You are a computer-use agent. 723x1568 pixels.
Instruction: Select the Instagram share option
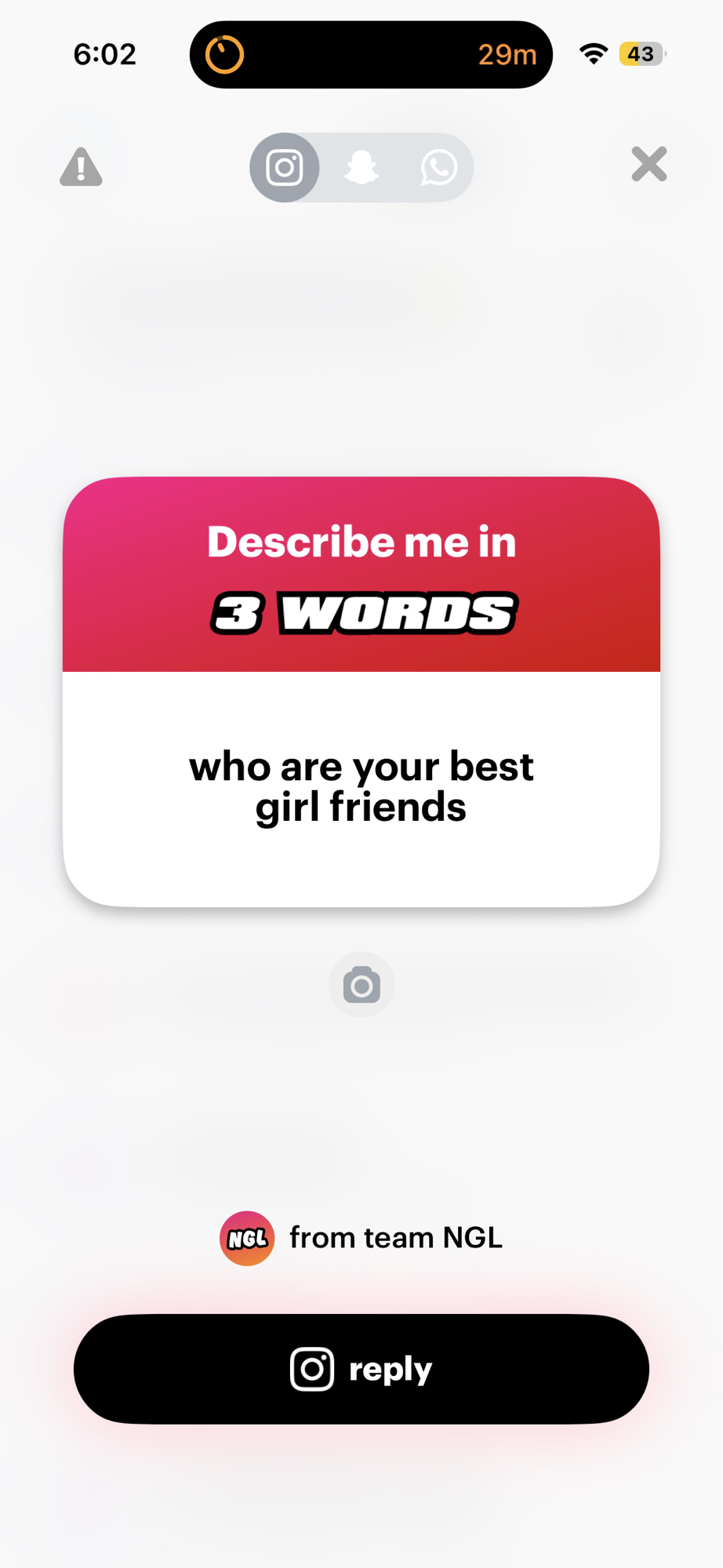(x=285, y=168)
